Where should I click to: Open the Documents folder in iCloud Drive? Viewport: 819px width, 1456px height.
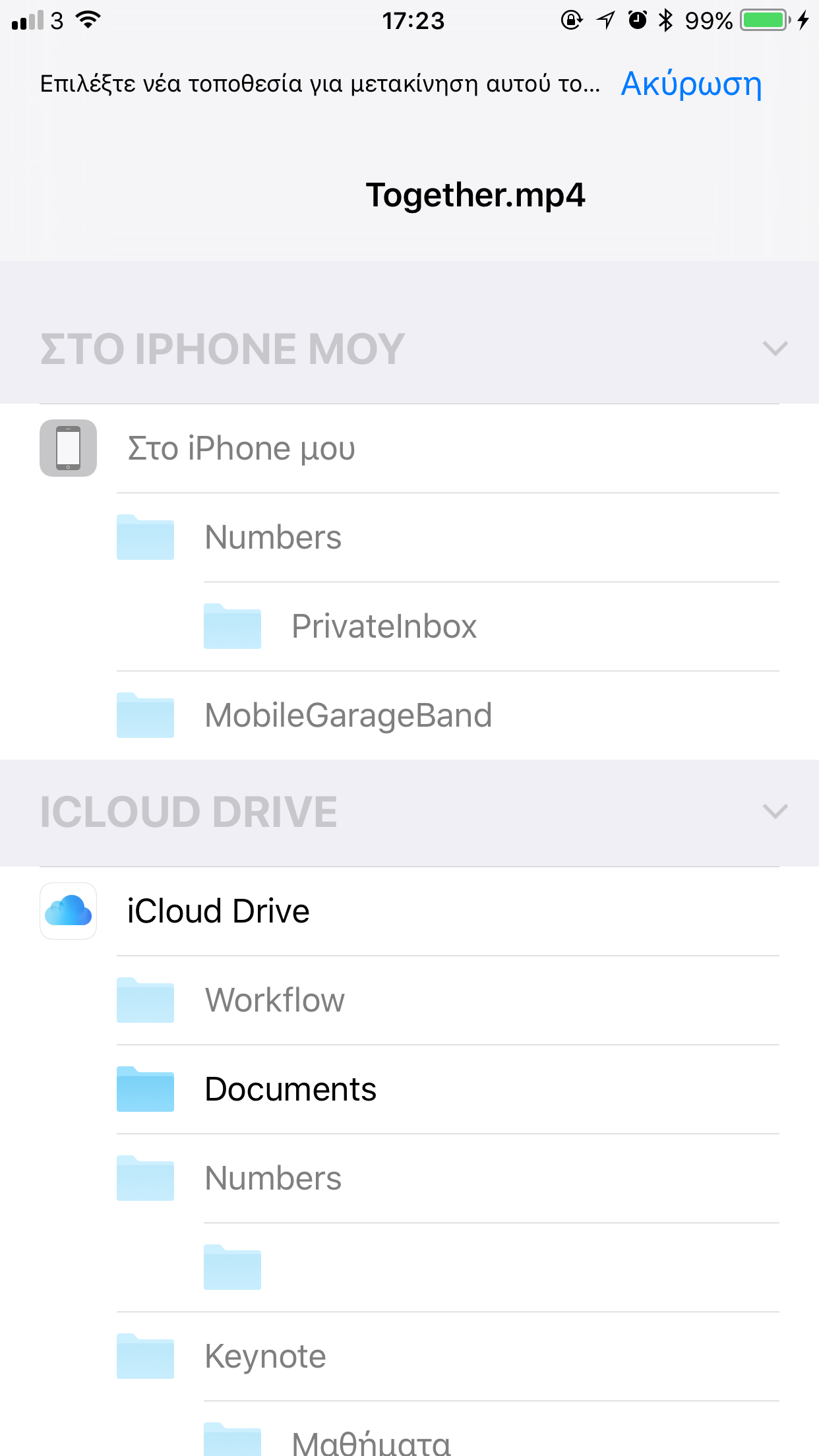point(290,1089)
